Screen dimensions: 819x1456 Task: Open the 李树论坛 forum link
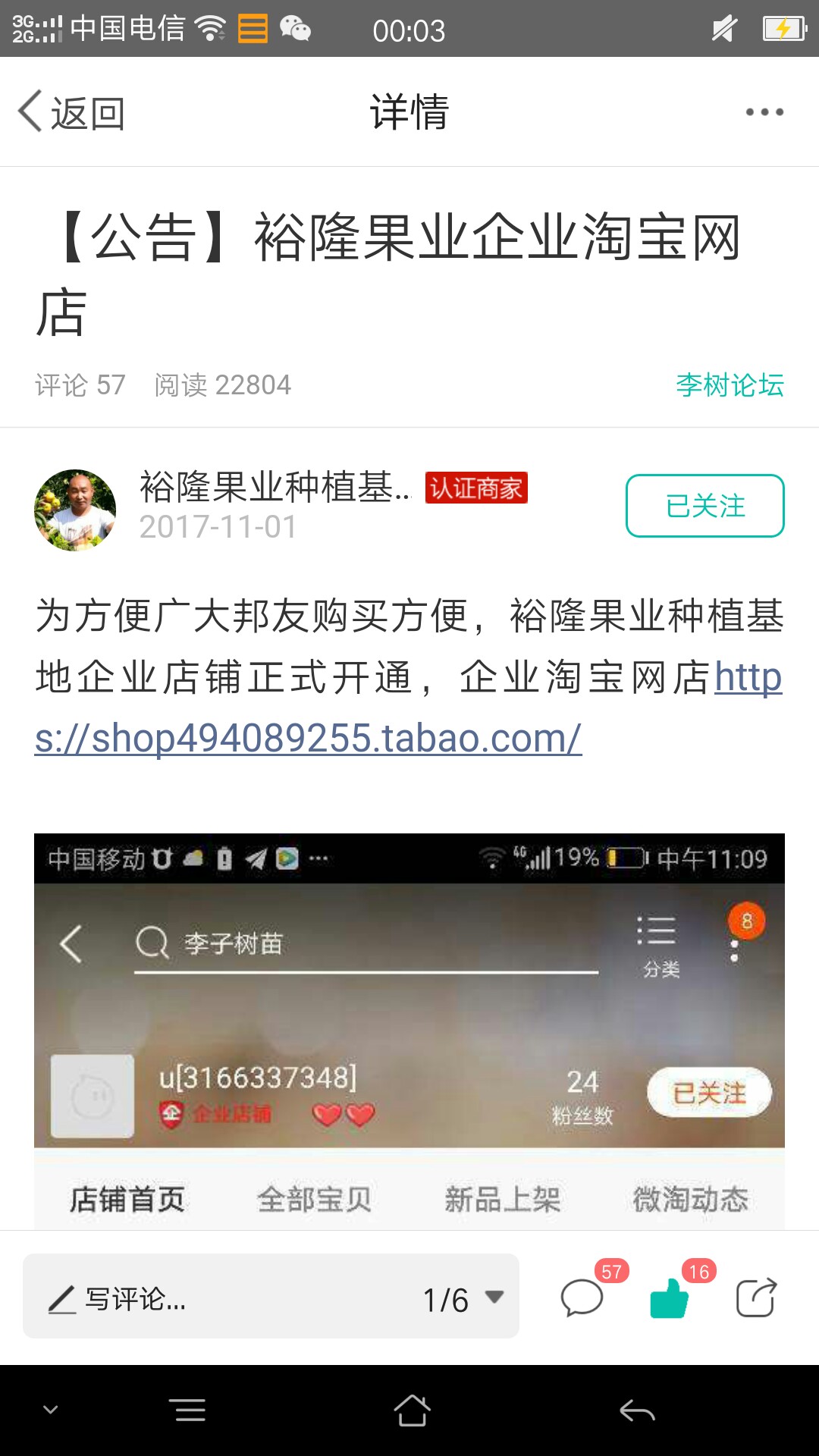[730, 385]
